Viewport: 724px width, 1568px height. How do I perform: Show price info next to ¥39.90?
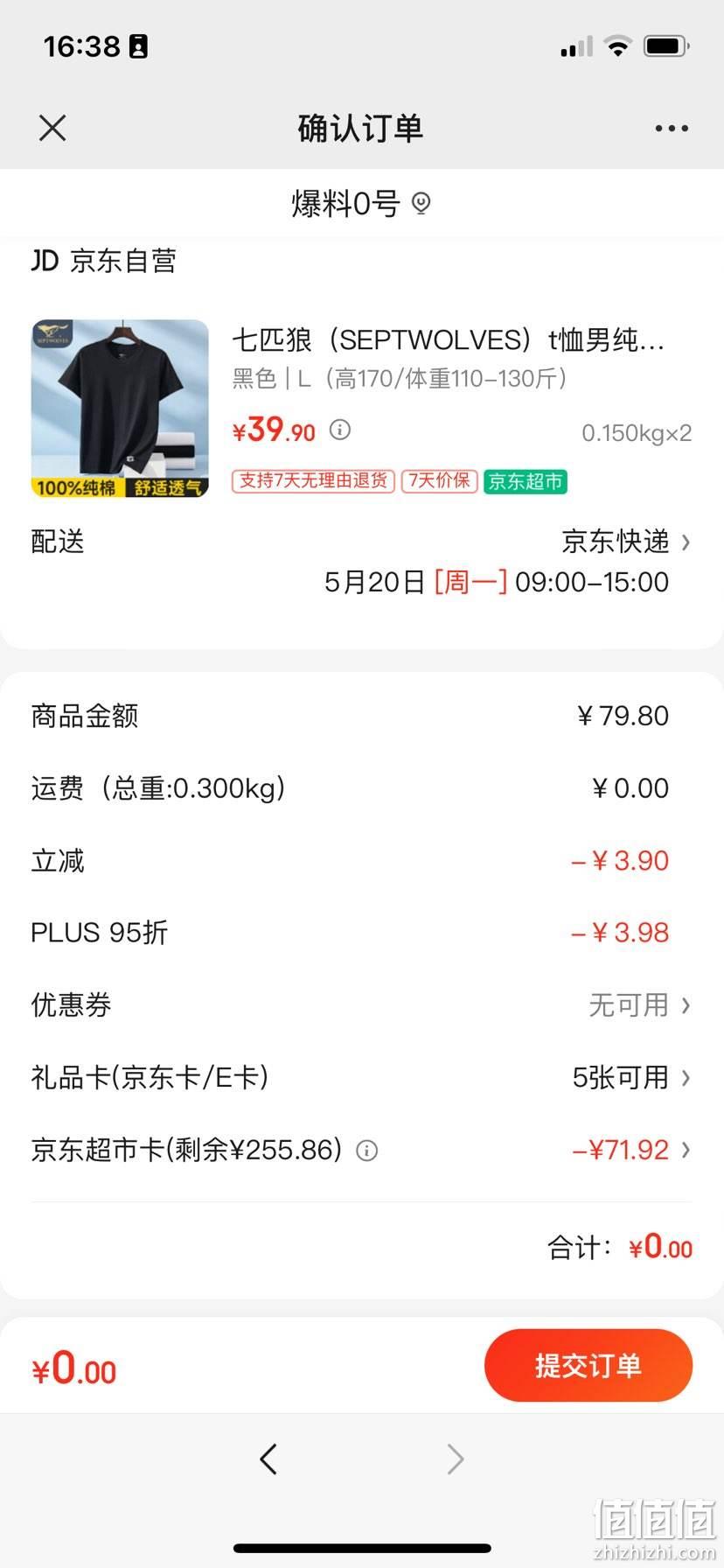coord(340,430)
